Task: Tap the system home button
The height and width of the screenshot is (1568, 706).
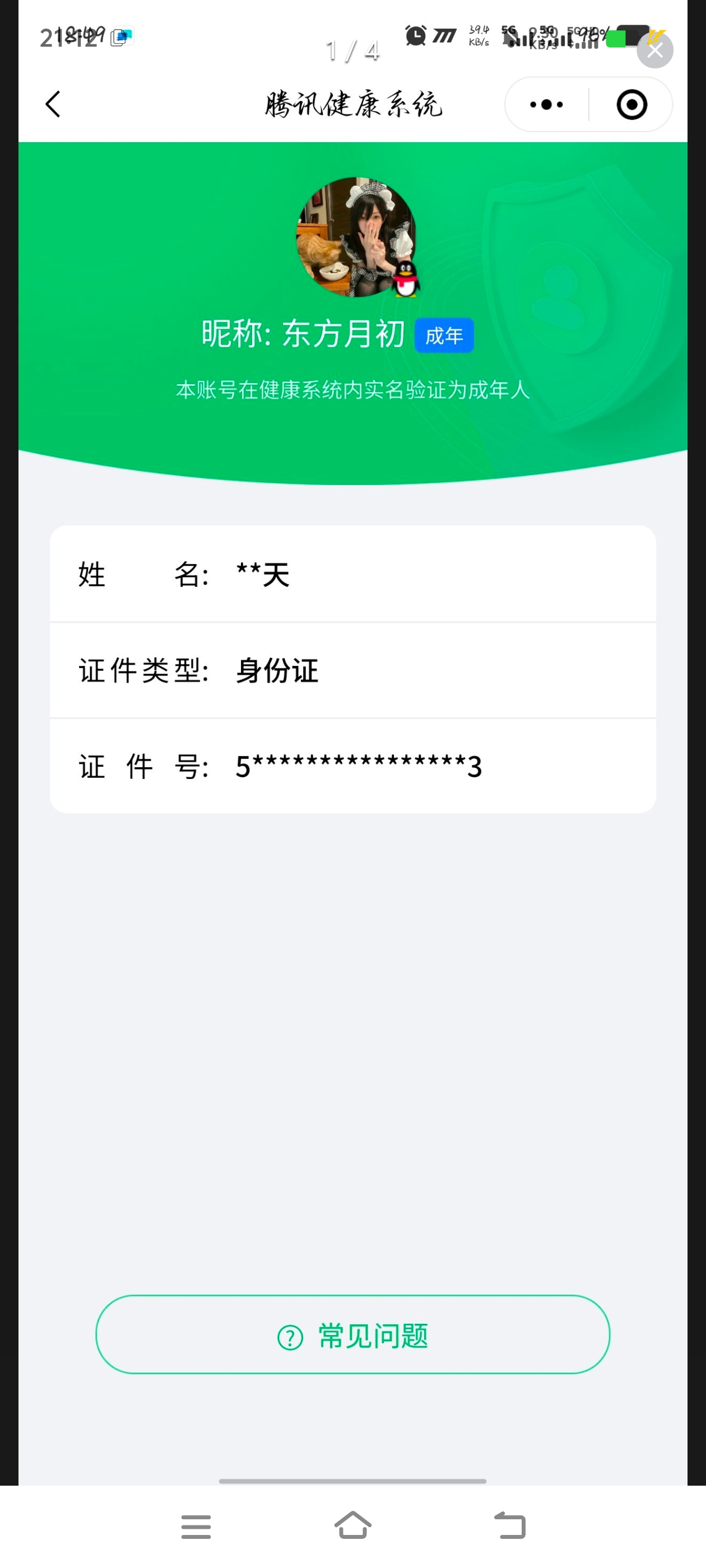Action: pos(352,1525)
